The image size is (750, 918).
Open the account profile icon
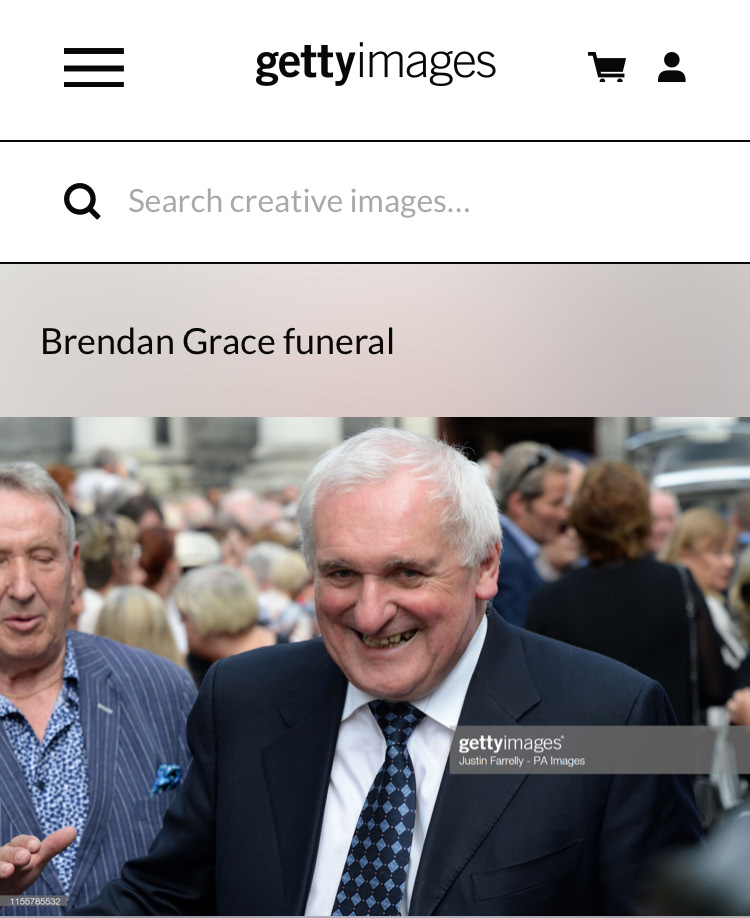tap(672, 67)
